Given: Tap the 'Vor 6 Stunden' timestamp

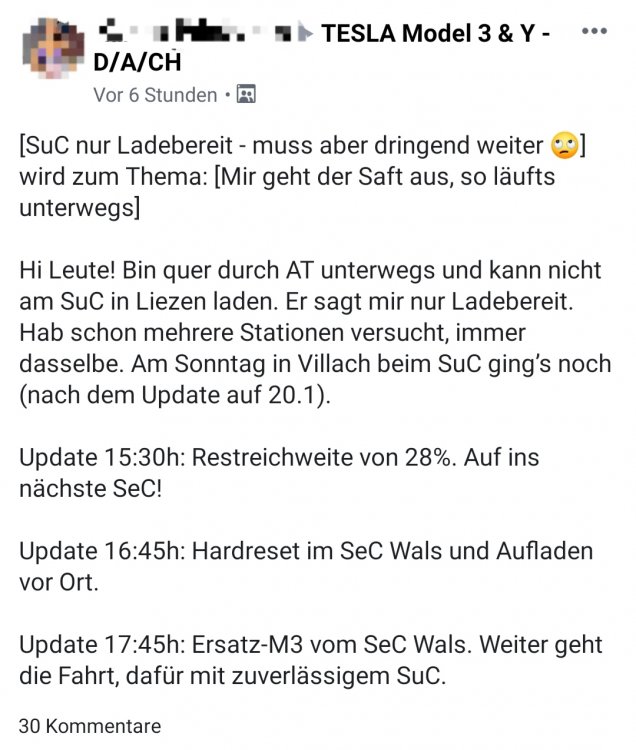Looking at the screenshot, I should point(154,96).
